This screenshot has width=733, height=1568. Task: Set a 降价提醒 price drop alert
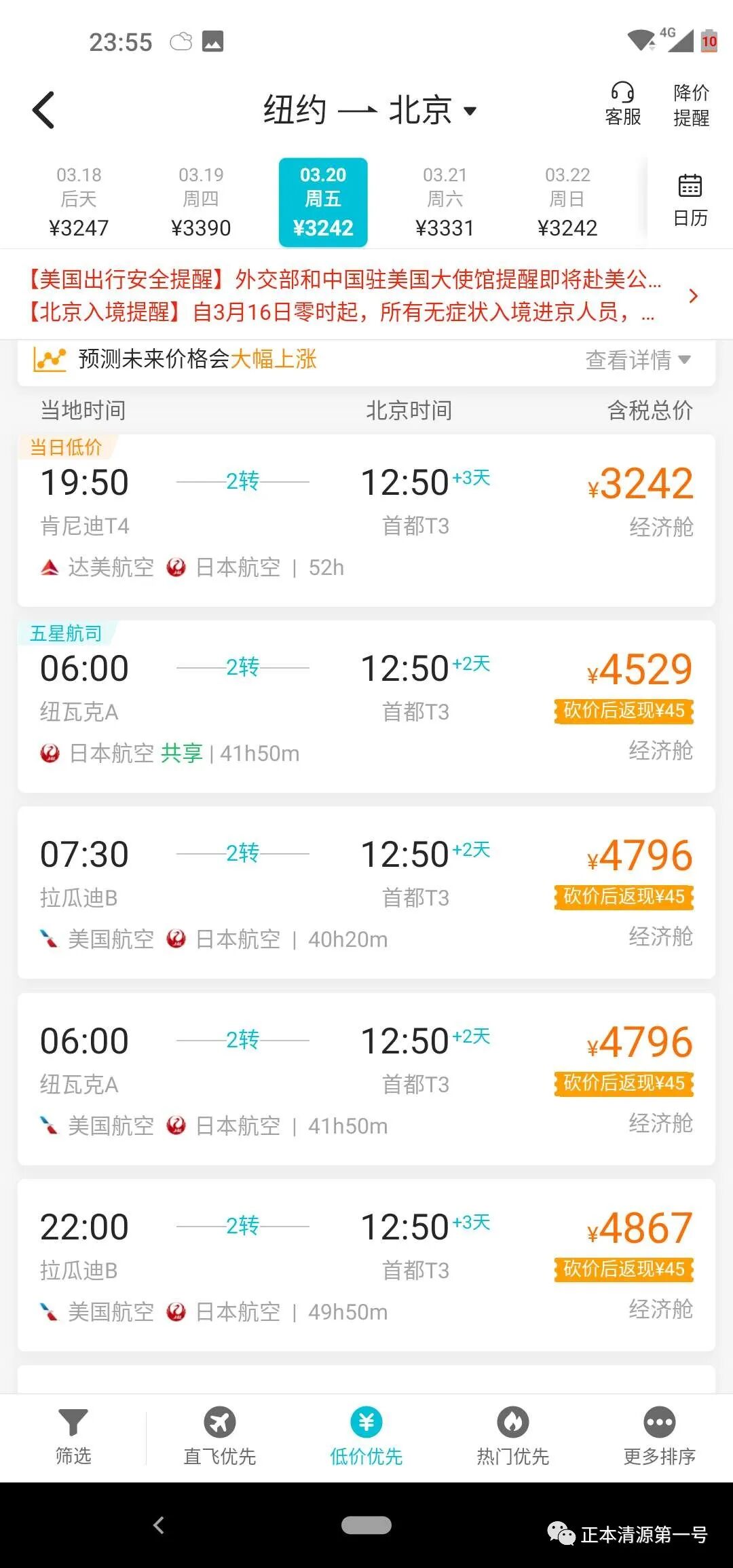coord(691,105)
